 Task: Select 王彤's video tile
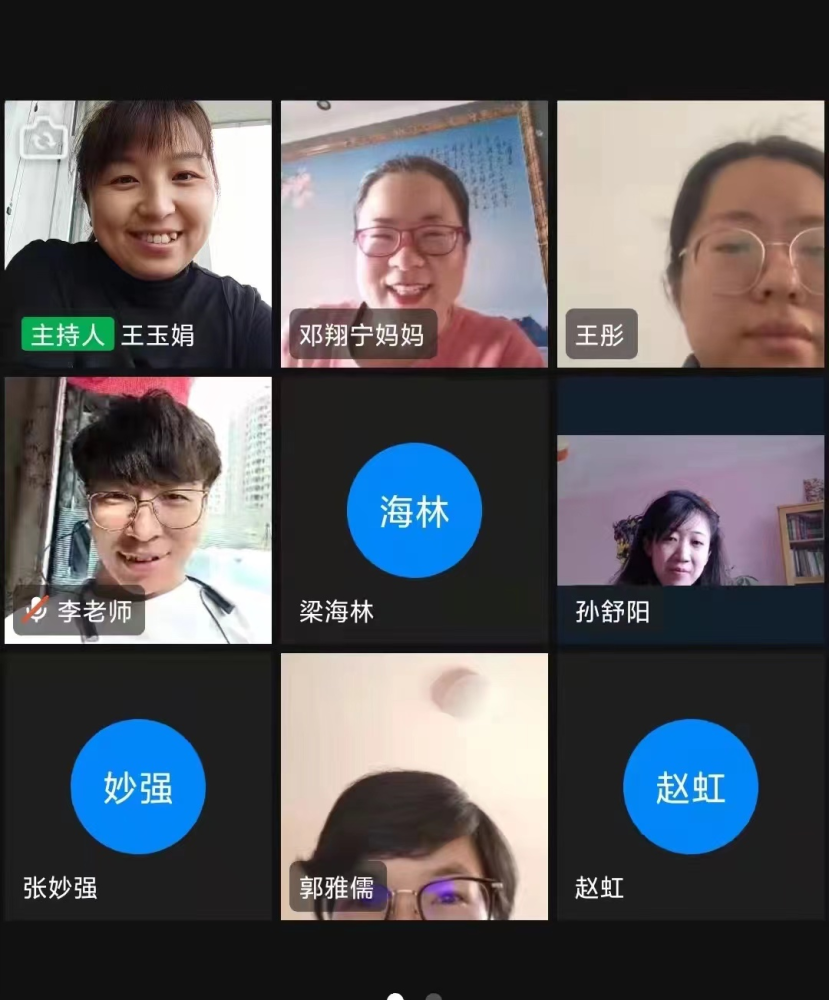pyautogui.click(x=690, y=235)
